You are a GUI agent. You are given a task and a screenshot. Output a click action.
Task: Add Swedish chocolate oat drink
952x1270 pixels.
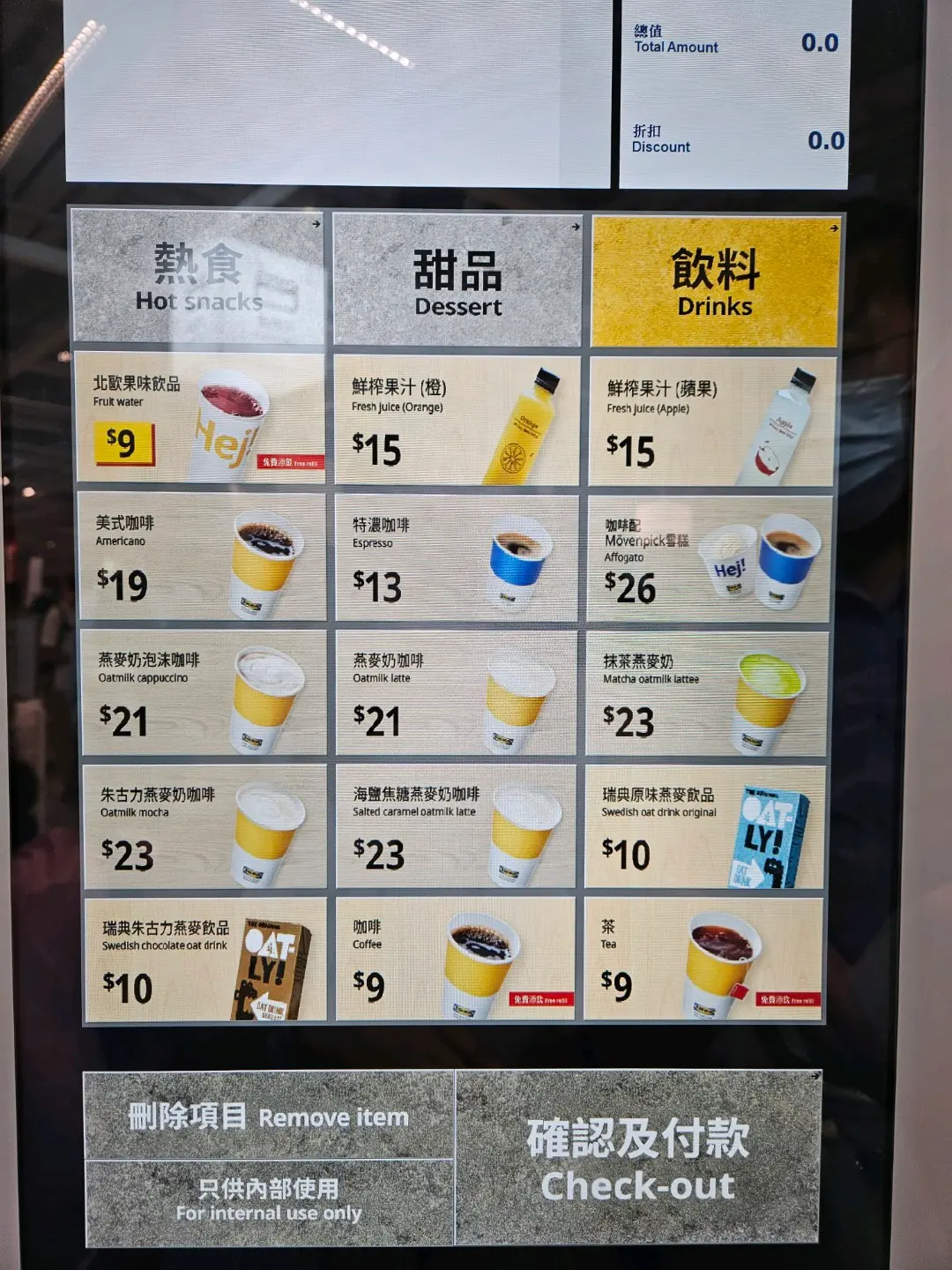tap(206, 960)
